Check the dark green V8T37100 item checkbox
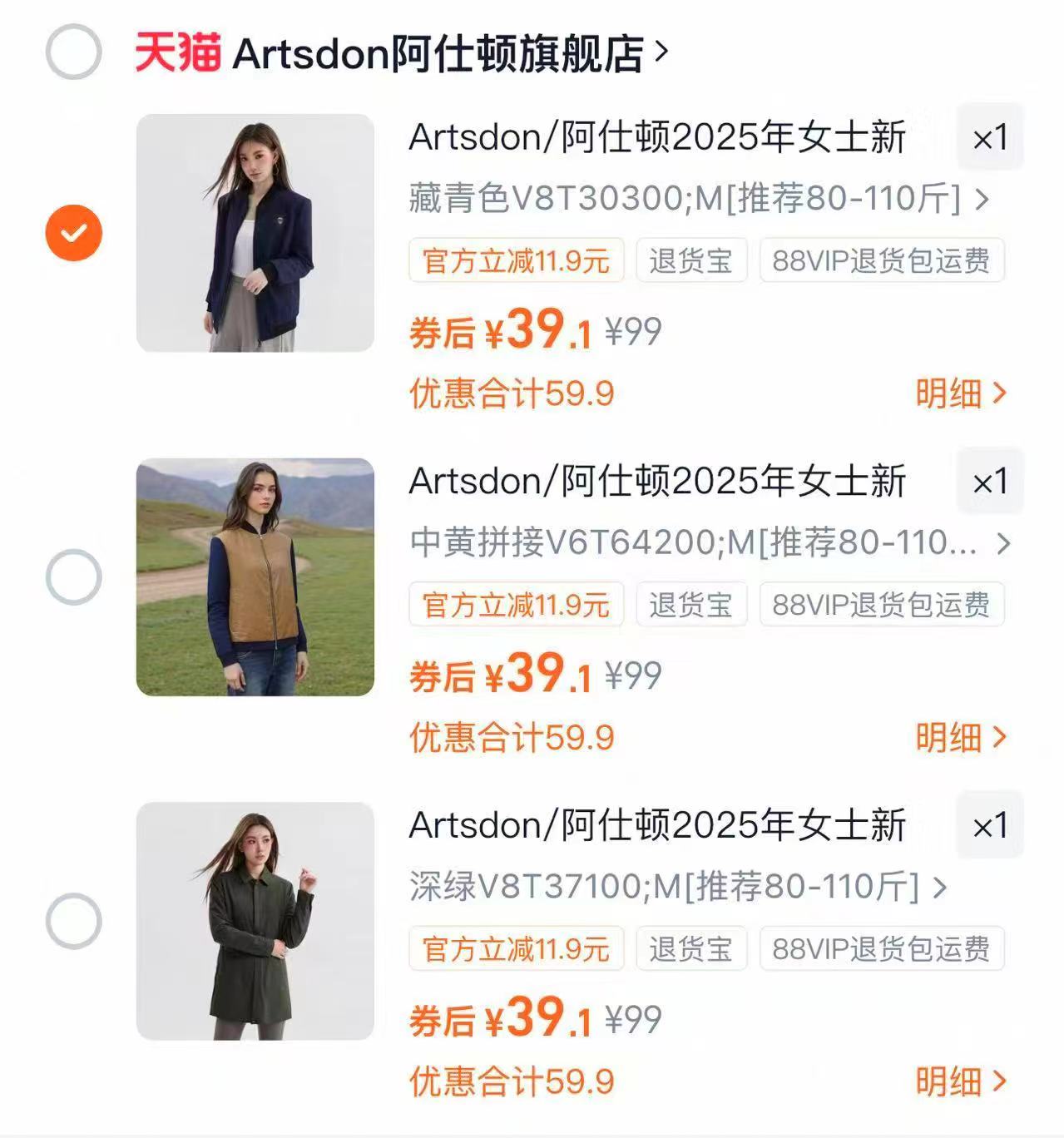The width and height of the screenshot is (1064, 1138). (73, 919)
